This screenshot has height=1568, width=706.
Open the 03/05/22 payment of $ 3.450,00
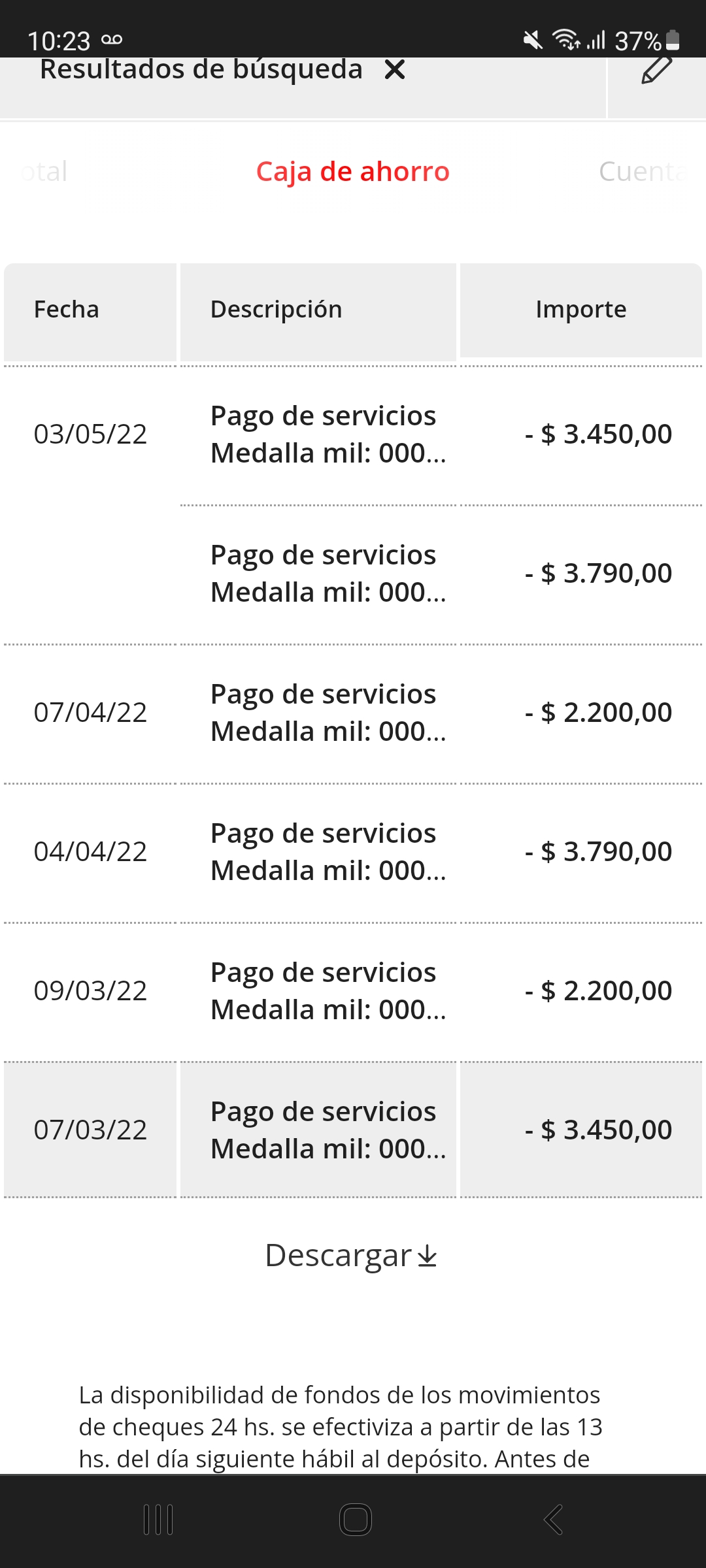(353, 434)
